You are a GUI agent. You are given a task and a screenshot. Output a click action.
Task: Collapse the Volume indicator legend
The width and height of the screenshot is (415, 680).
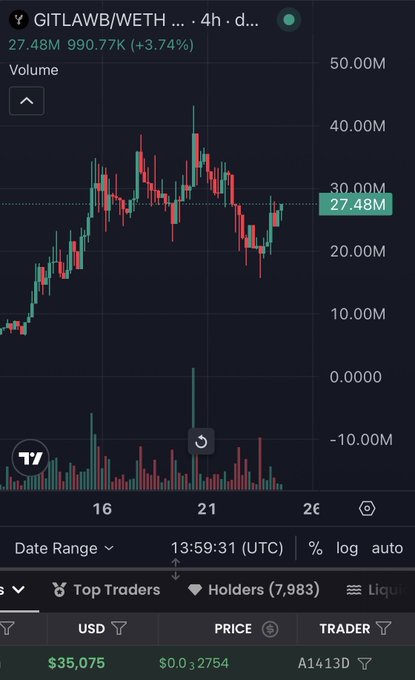point(26,101)
